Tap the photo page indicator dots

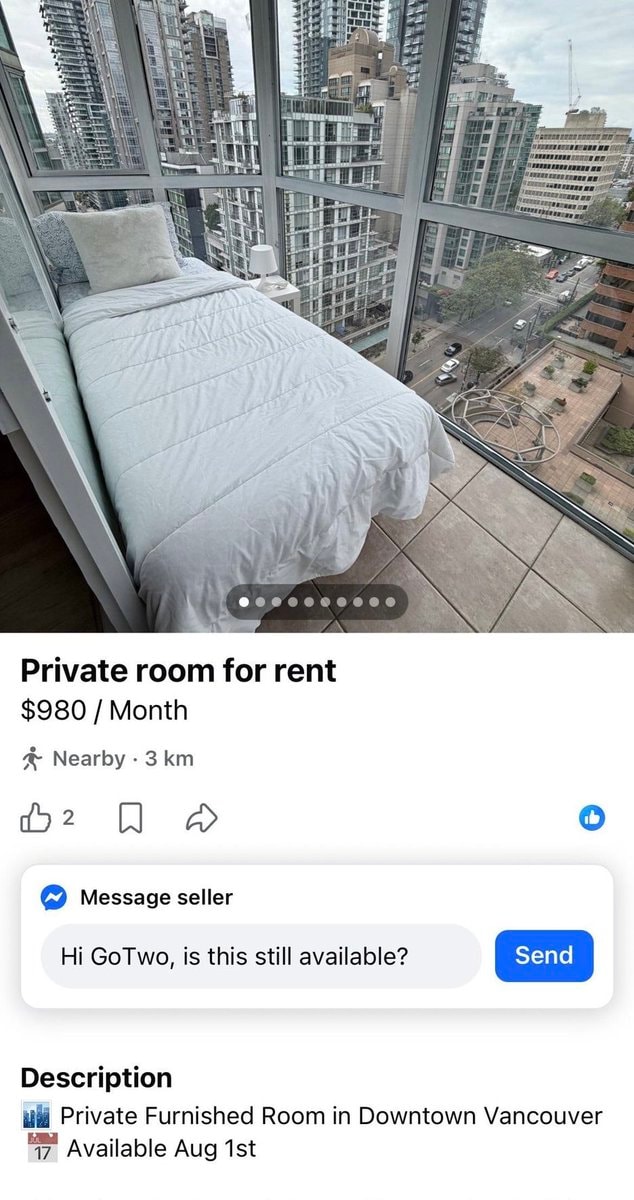317,602
